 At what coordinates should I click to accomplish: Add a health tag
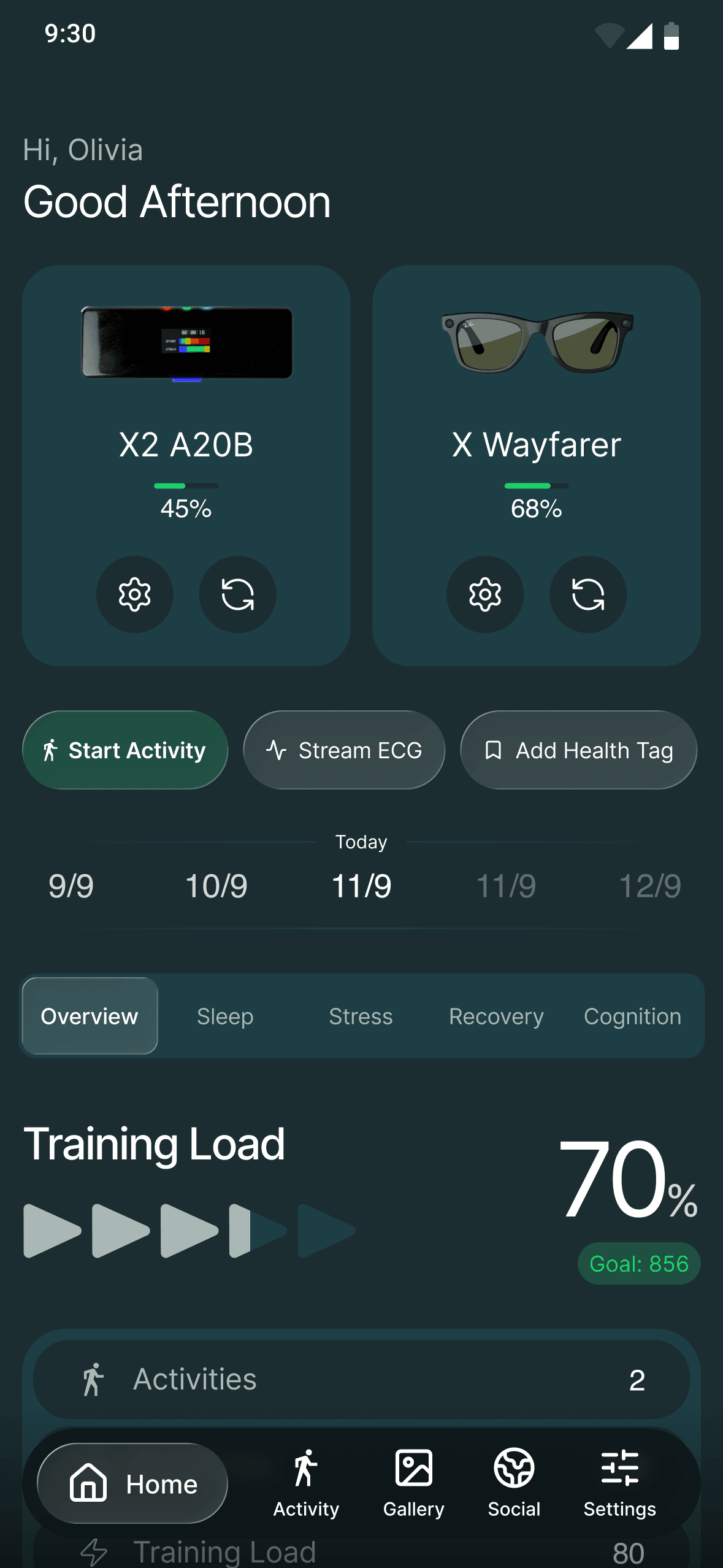coord(578,750)
